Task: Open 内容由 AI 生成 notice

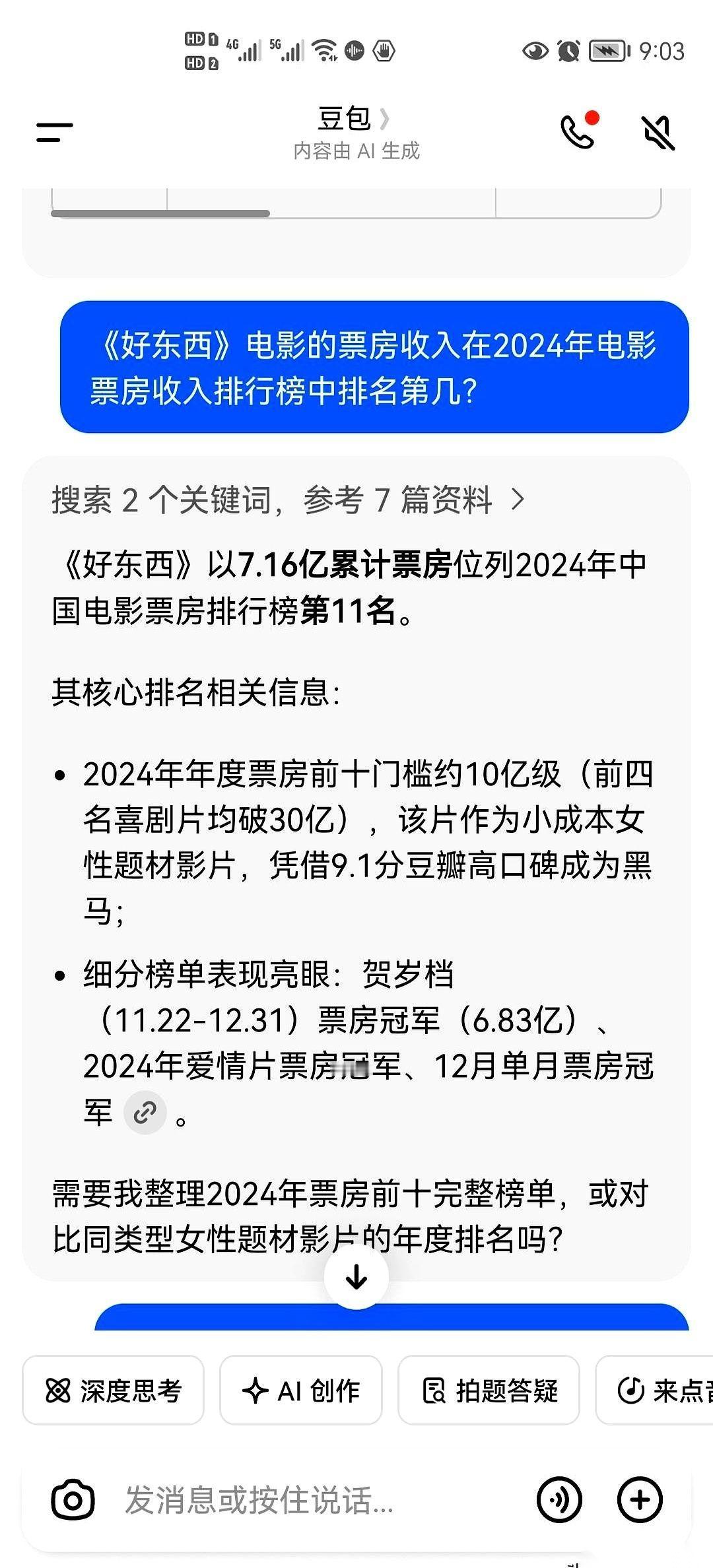Action: pos(356,151)
